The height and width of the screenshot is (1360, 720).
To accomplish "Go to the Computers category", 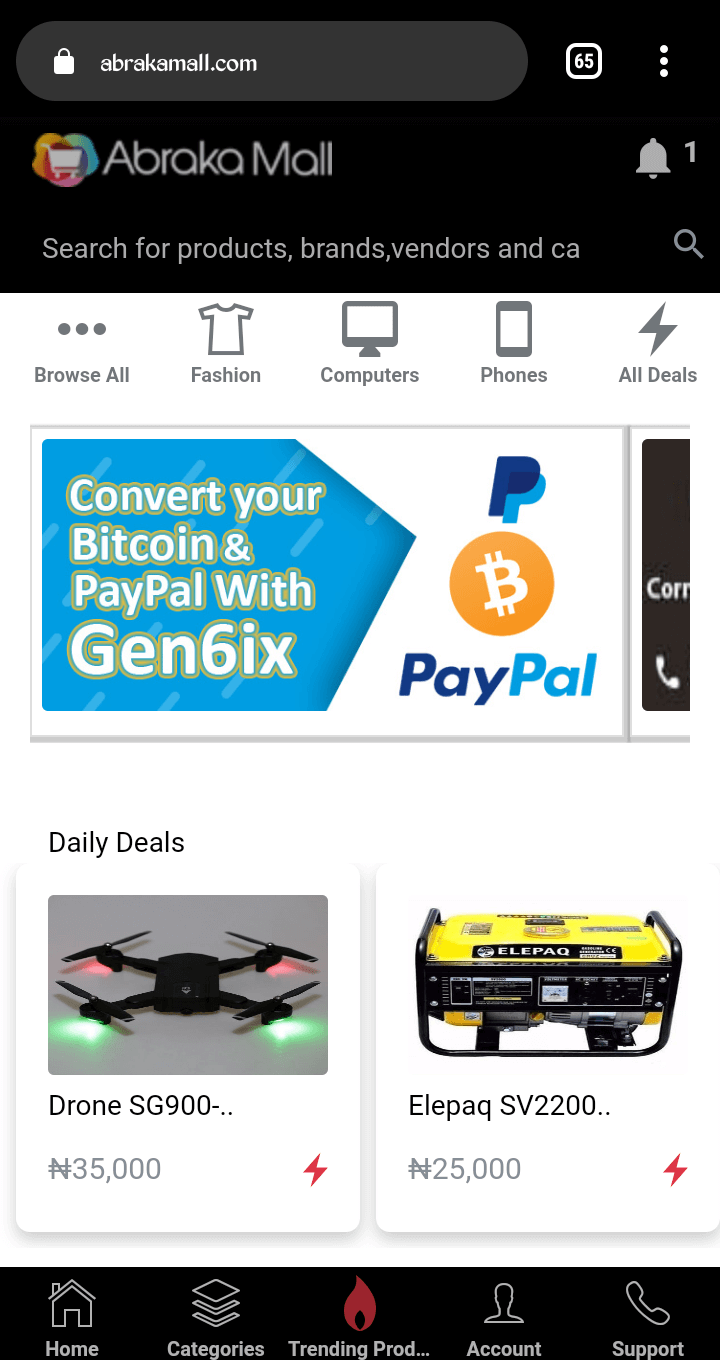I will (x=370, y=345).
